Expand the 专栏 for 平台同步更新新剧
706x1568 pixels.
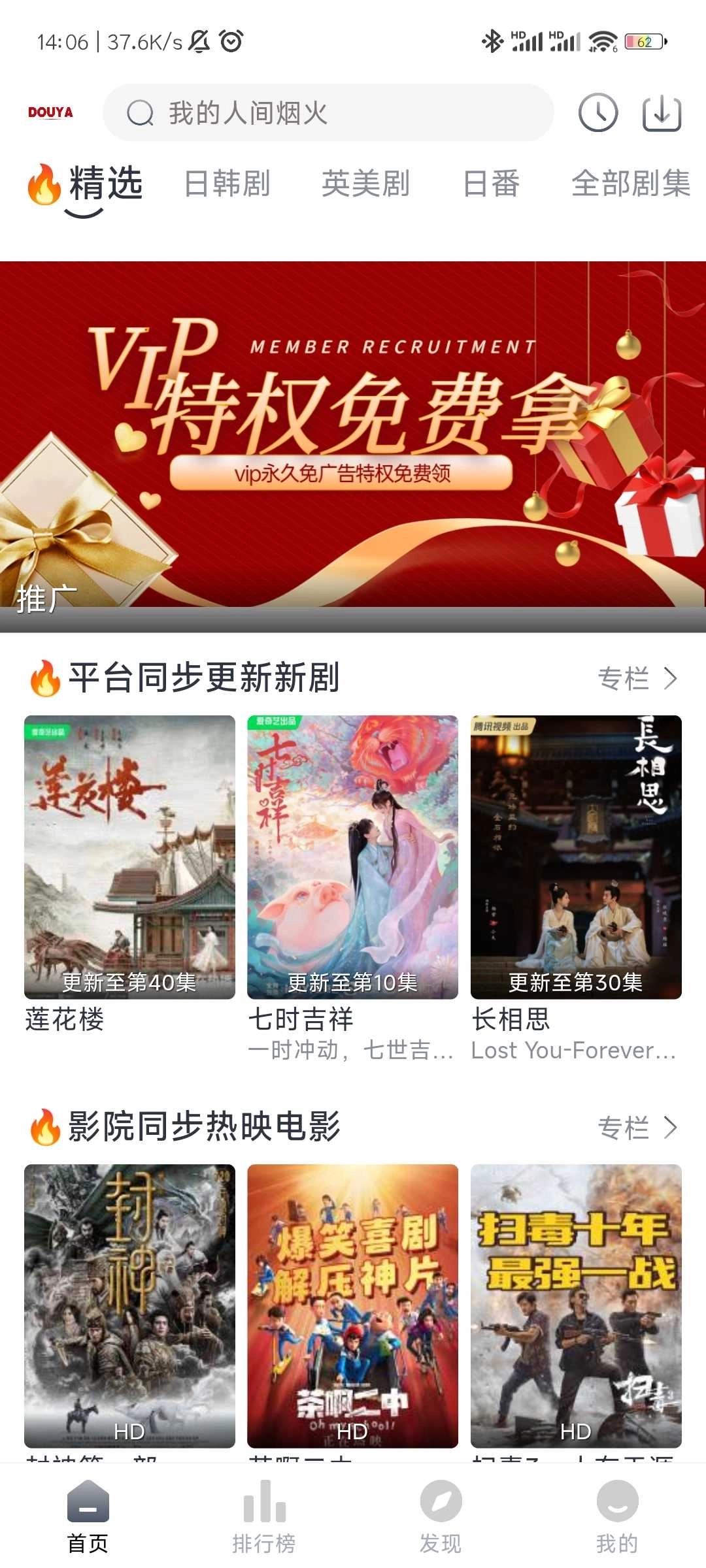(625, 678)
